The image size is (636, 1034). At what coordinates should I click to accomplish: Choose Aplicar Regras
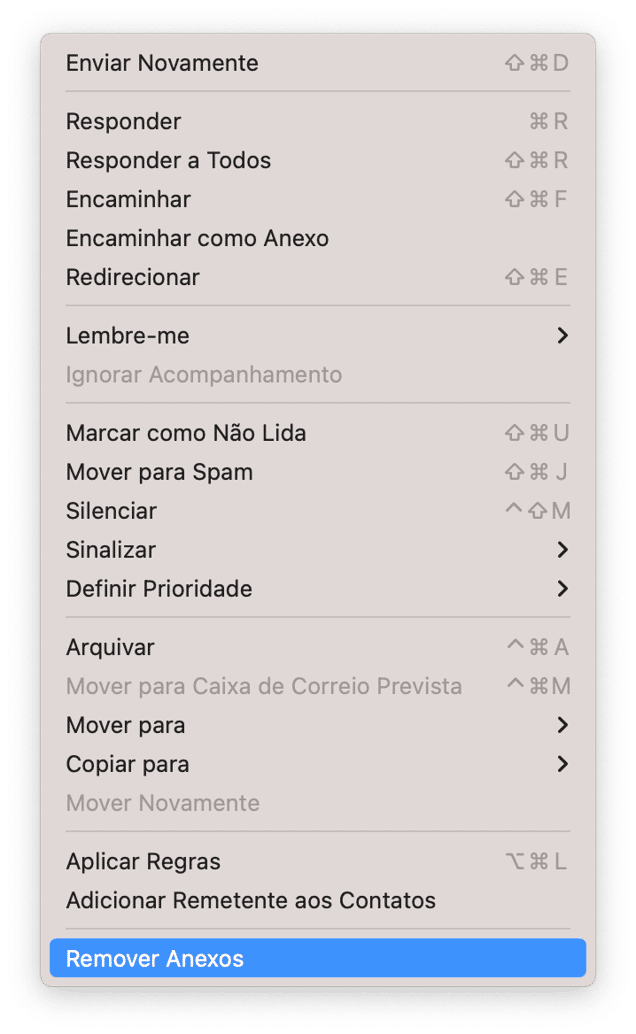tap(317, 862)
